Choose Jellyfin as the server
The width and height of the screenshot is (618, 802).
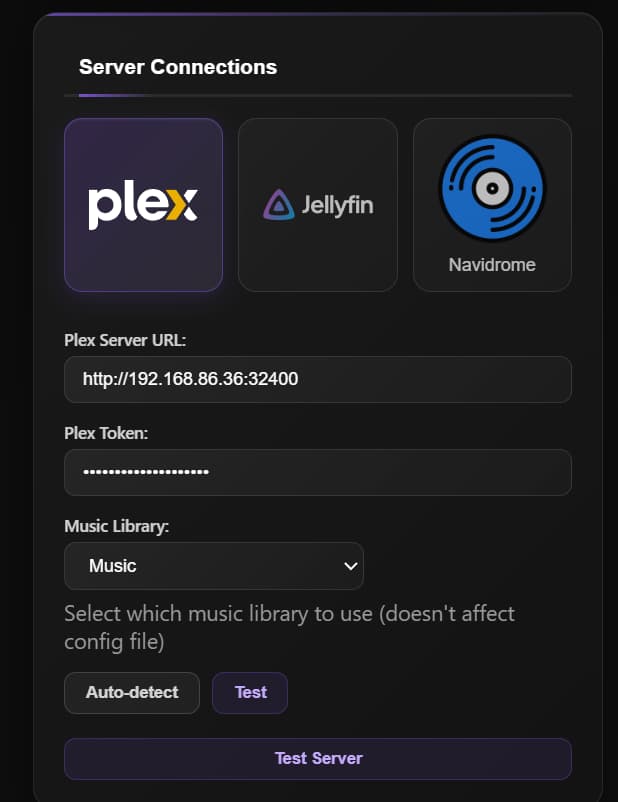[317, 205]
